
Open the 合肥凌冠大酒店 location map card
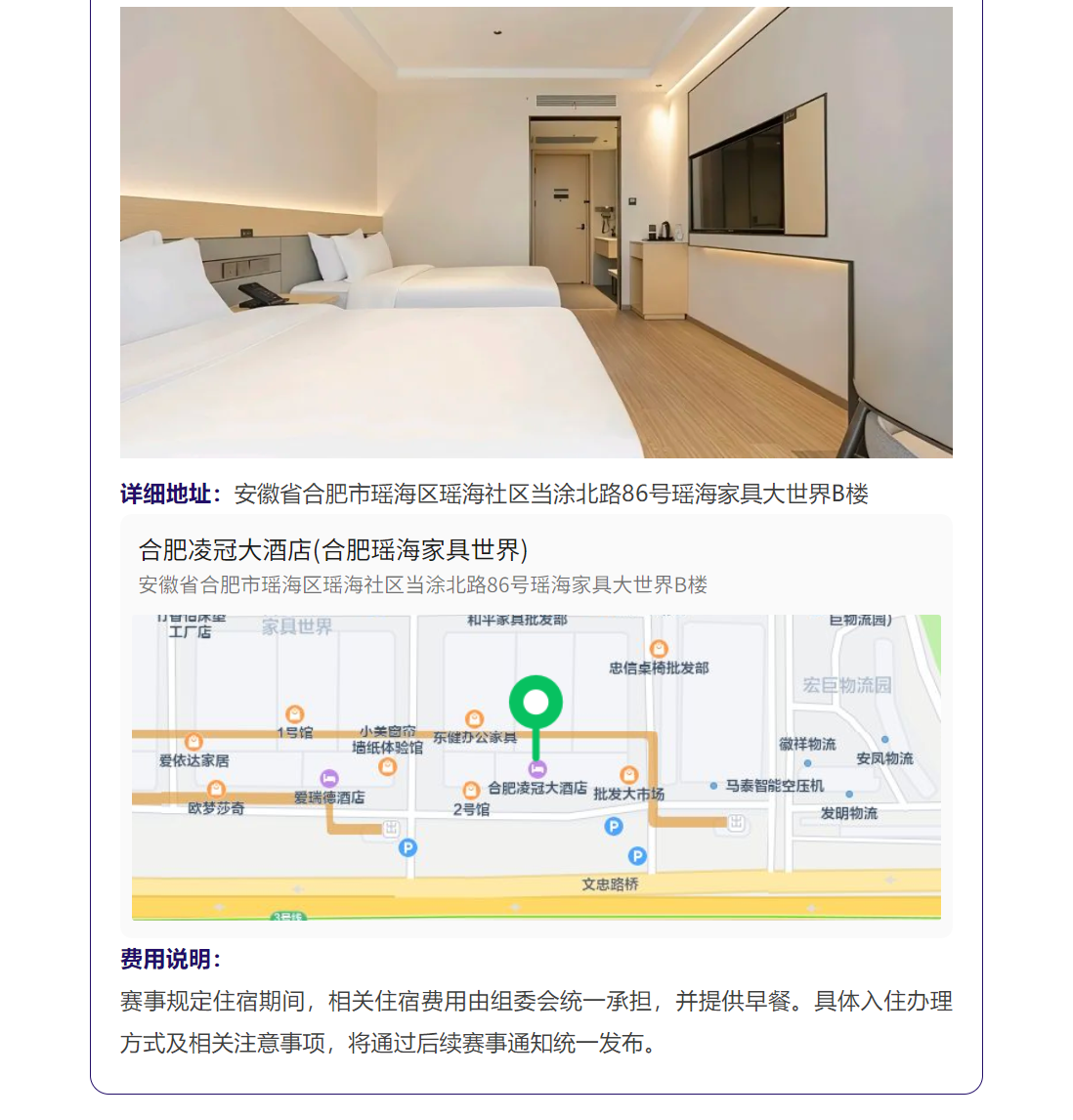tap(536, 726)
